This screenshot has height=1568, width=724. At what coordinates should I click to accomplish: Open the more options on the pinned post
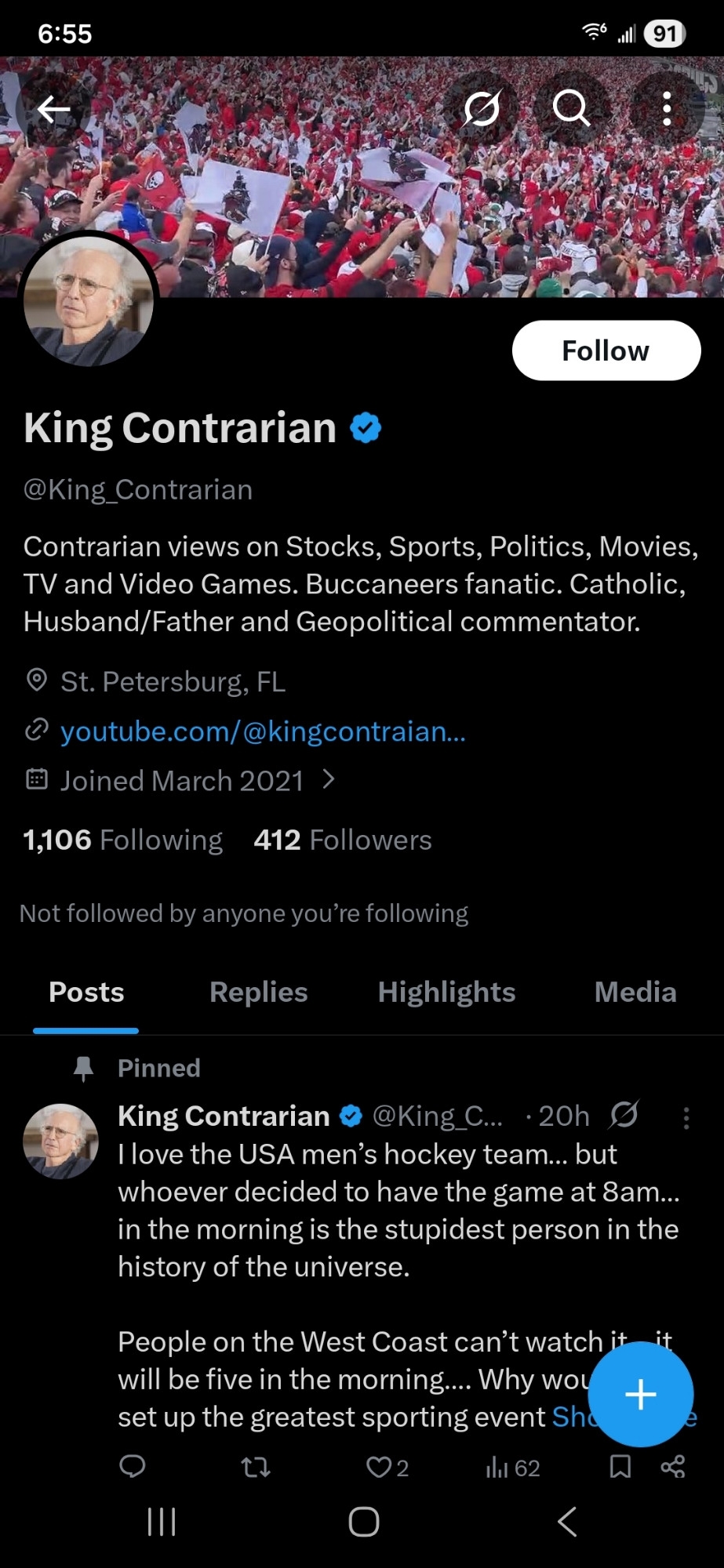686,1118
